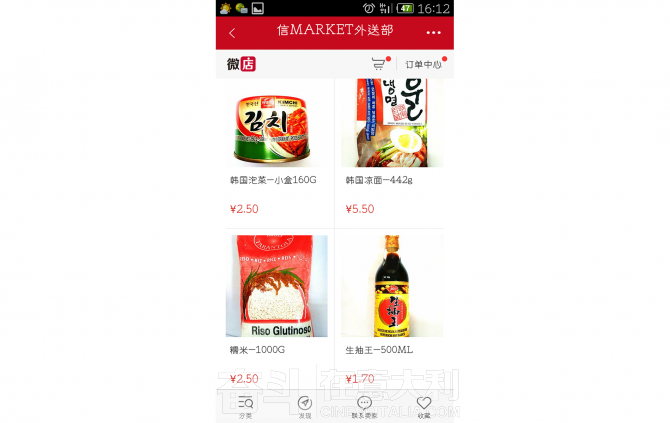Viewport: 670px width, 423px height.
Task: Open the three-dot overflow menu
Action: (x=433, y=33)
